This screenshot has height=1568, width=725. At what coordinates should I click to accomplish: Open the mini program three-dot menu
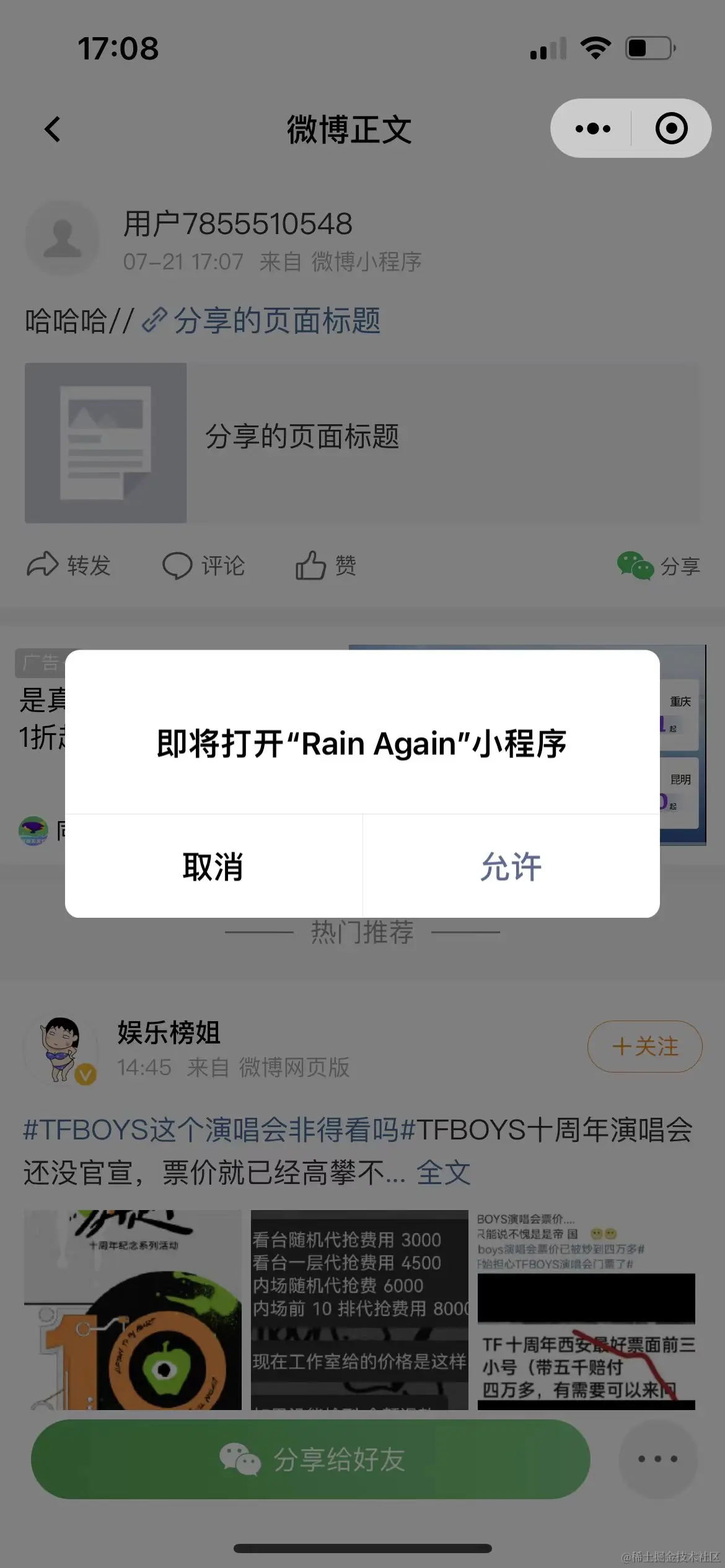[592, 129]
